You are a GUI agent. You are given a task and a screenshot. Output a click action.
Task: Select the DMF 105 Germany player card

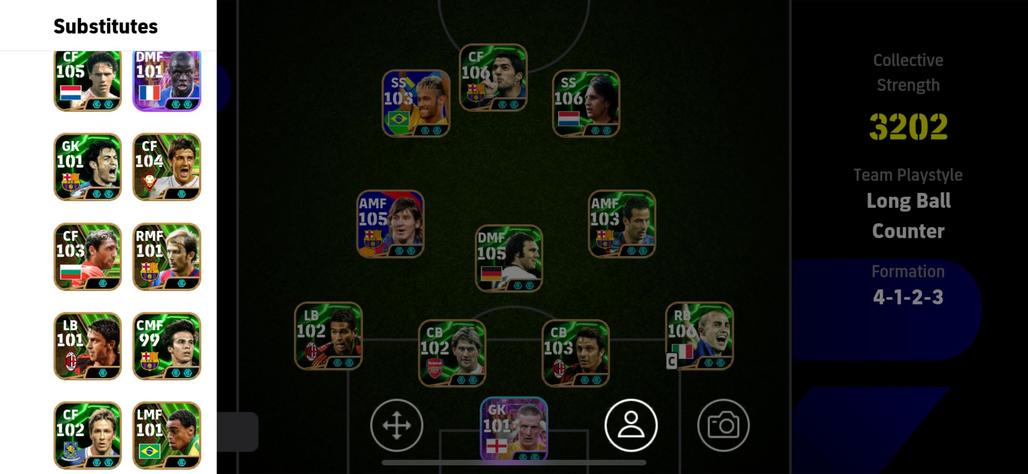pyautogui.click(x=509, y=258)
